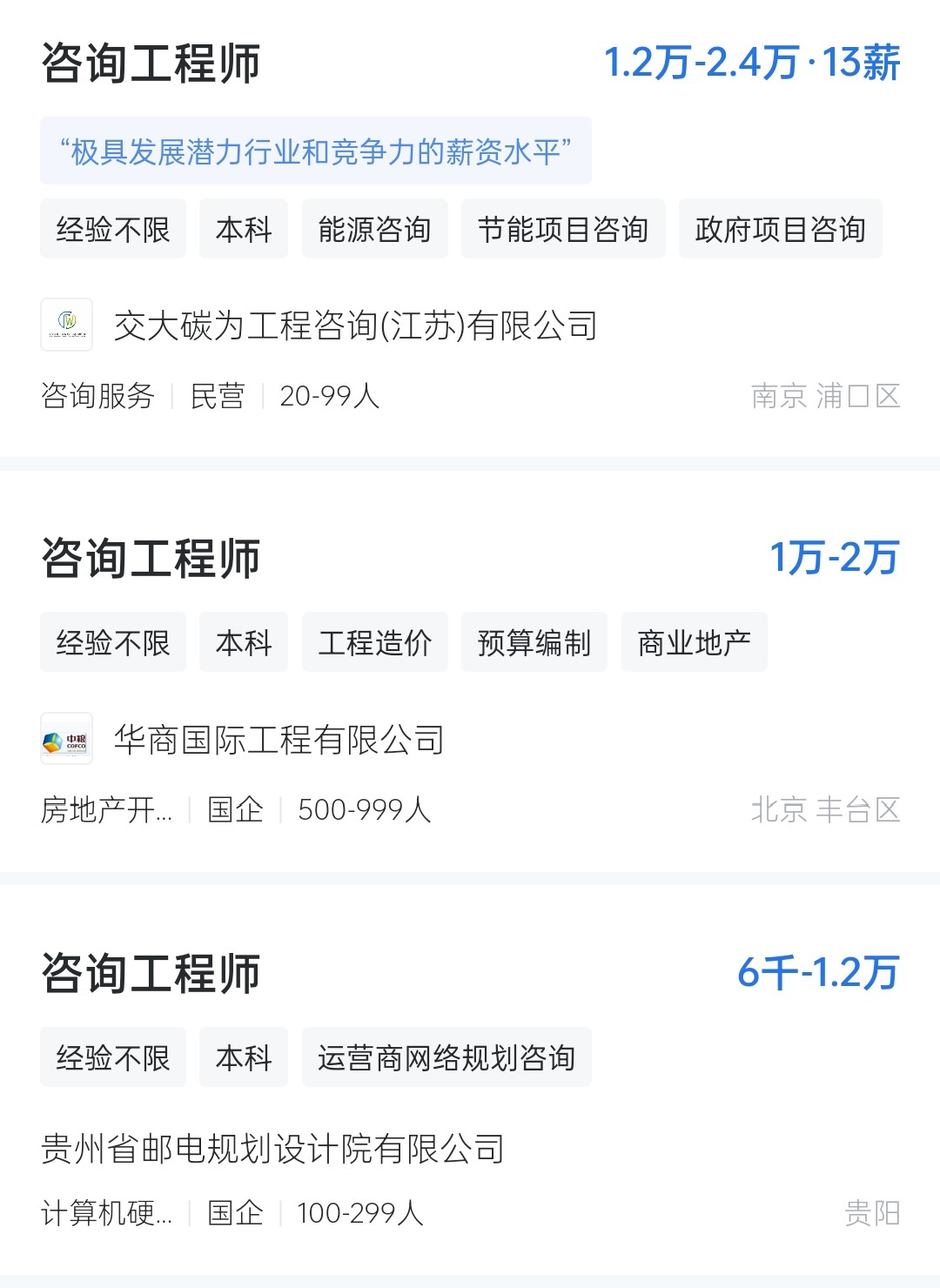Click the 南京 浦口区 location text
Screen dimensions: 940x1288
pyautogui.click(x=825, y=396)
